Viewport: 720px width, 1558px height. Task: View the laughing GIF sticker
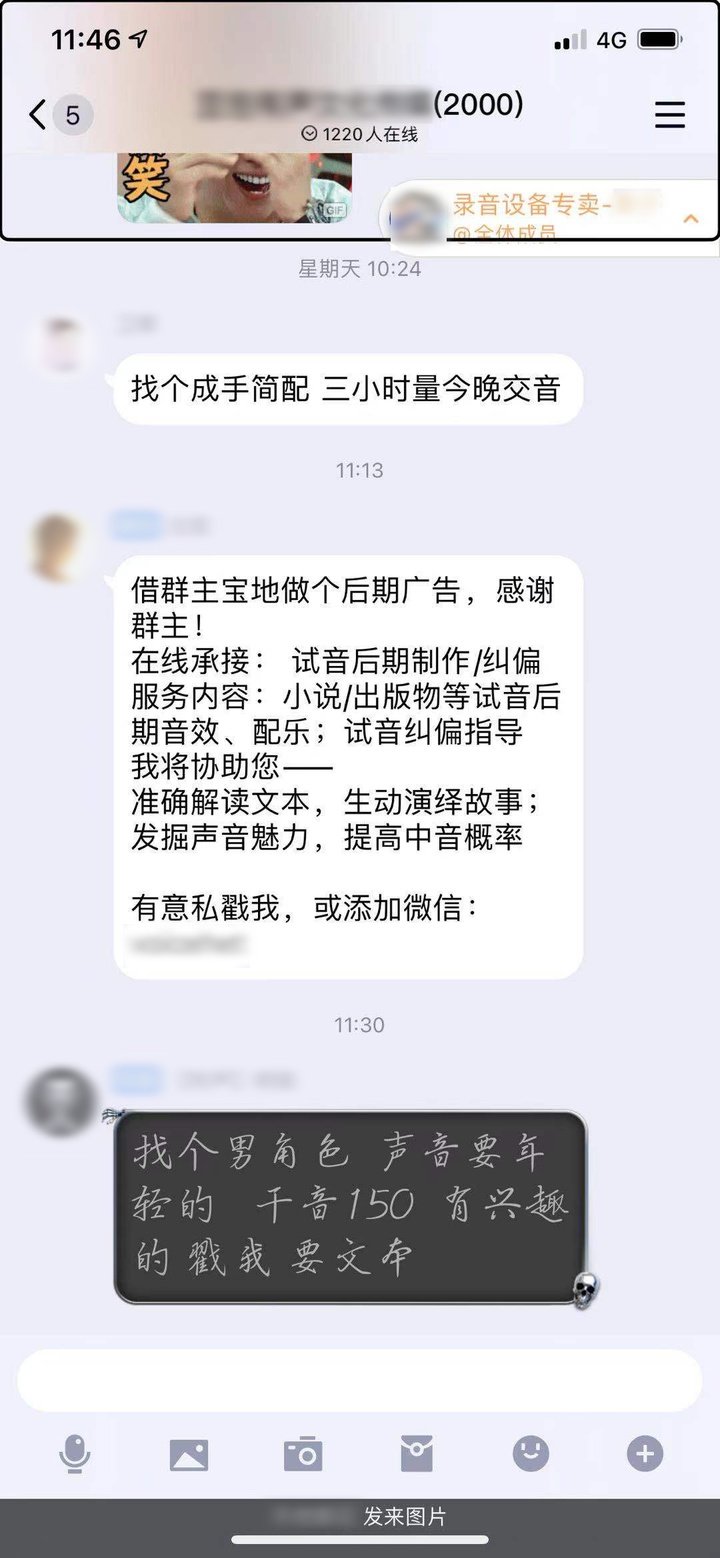[235, 187]
